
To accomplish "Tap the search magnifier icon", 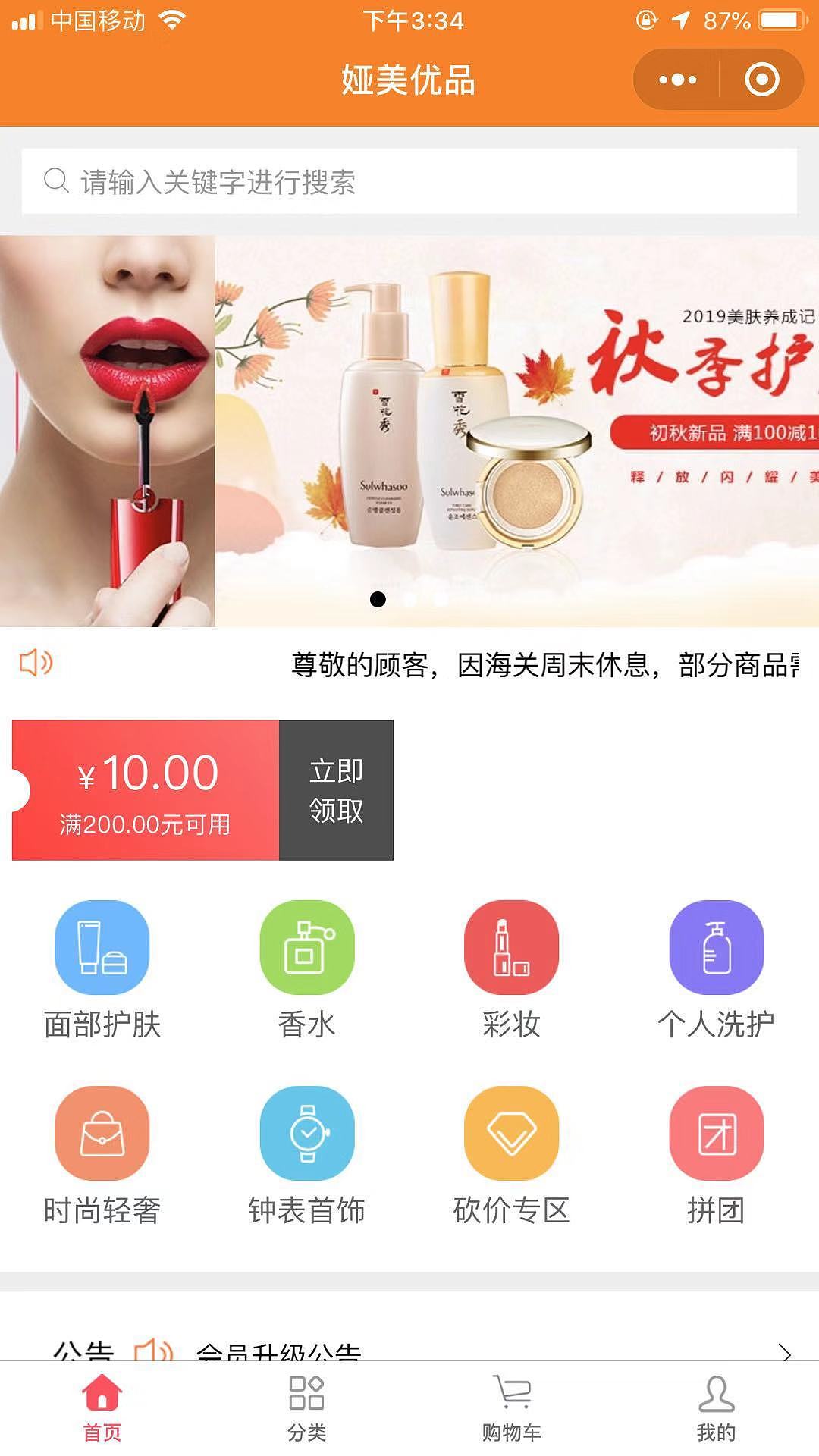I will click(55, 180).
